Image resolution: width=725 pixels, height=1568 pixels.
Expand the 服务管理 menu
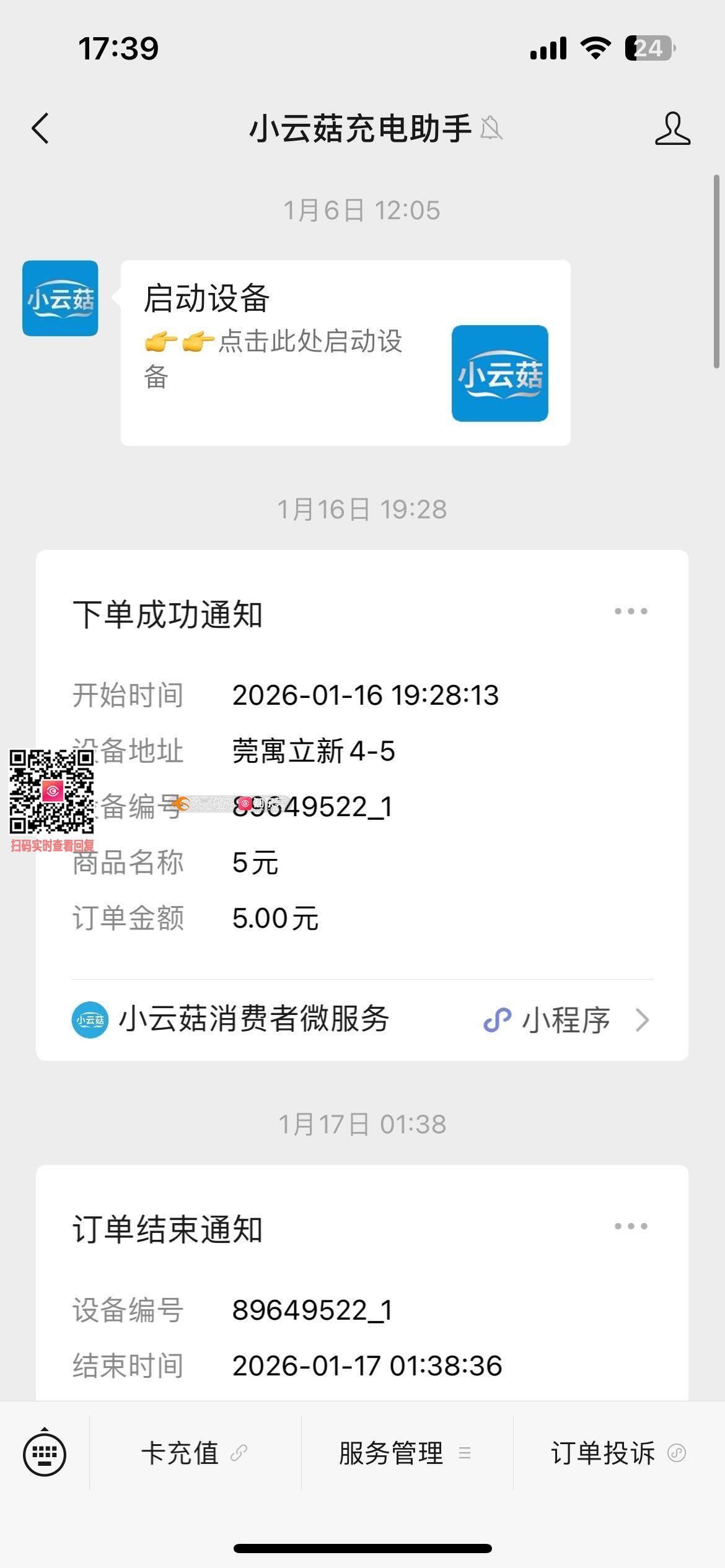(x=406, y=1453)
